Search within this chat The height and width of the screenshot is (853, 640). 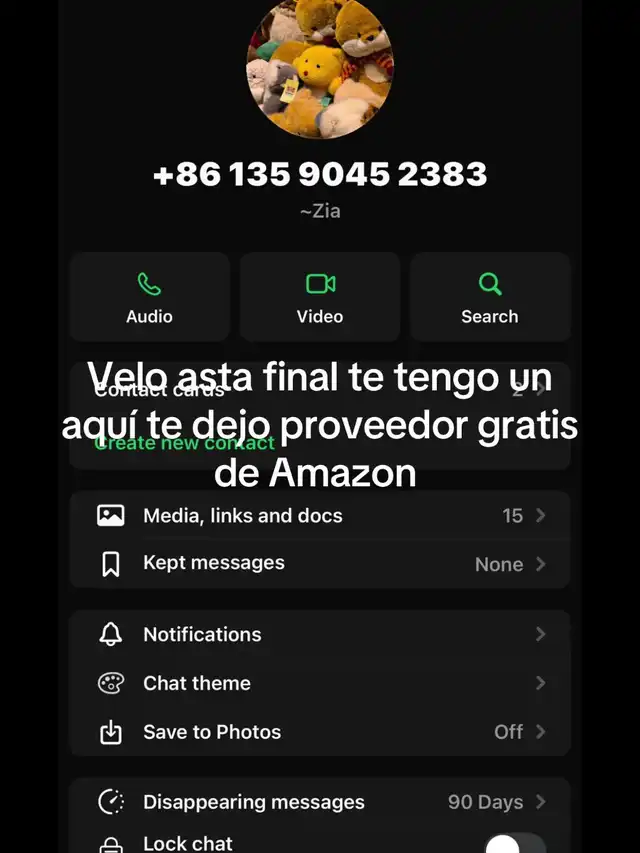pyautogui.click(x=490, y=298)
